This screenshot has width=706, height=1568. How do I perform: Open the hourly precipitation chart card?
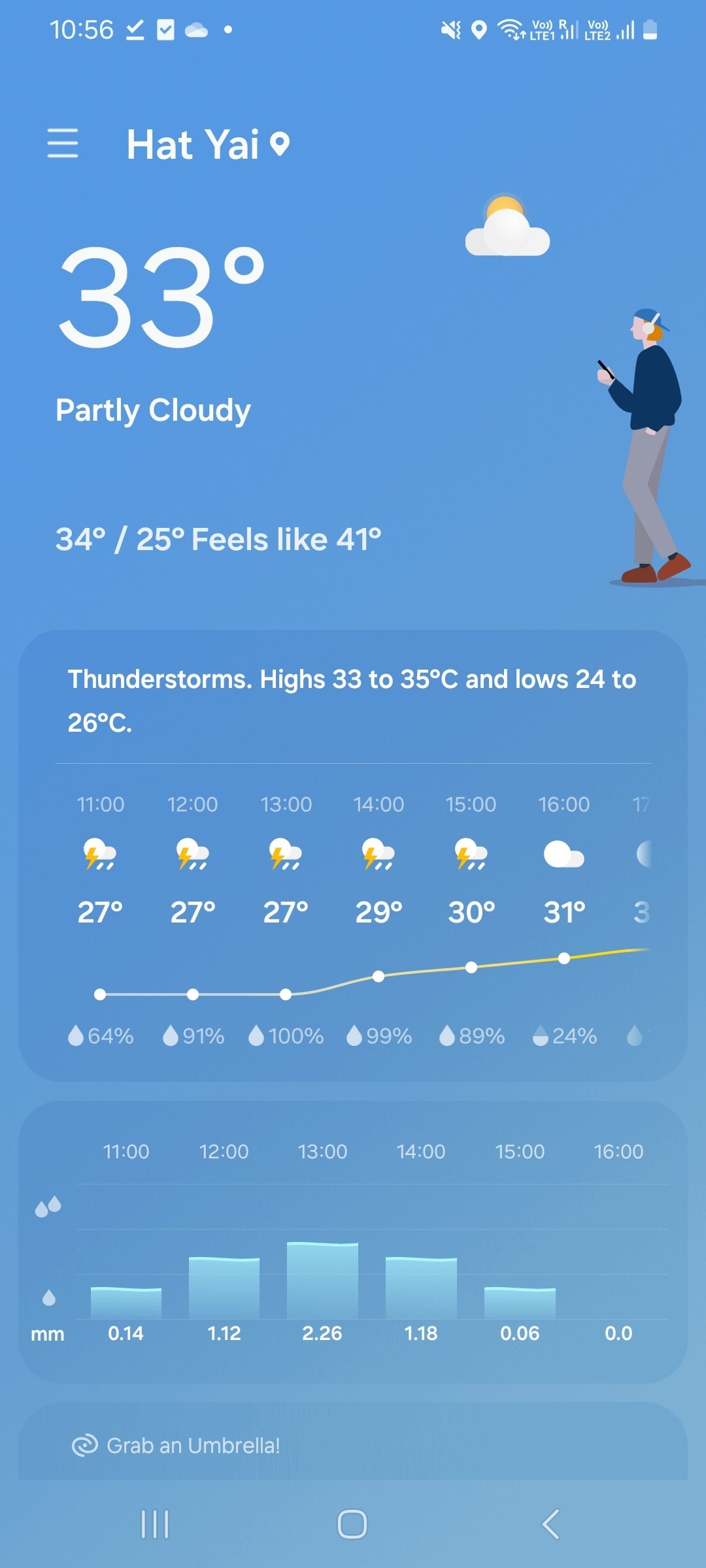tap(353, 1242)
